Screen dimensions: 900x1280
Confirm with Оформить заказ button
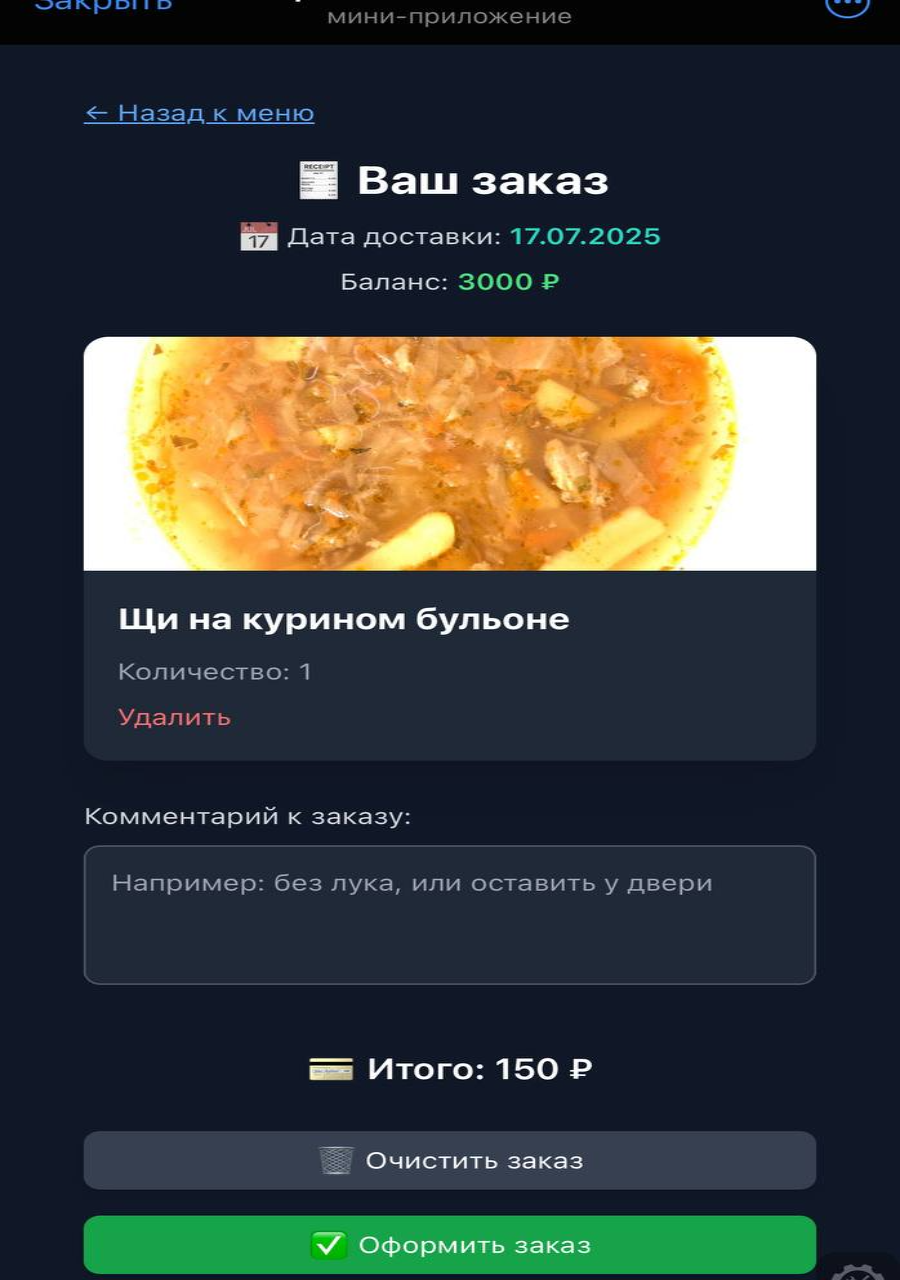click(449, 1245)
